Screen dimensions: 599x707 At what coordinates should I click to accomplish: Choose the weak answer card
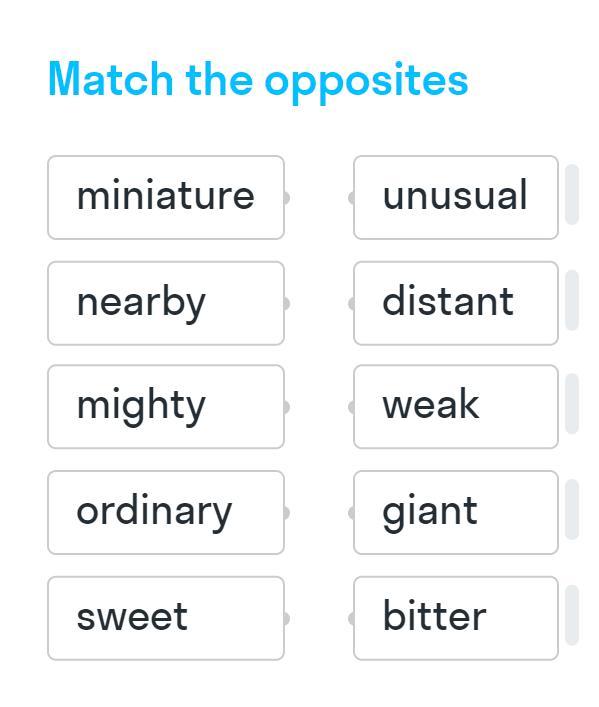456,407
